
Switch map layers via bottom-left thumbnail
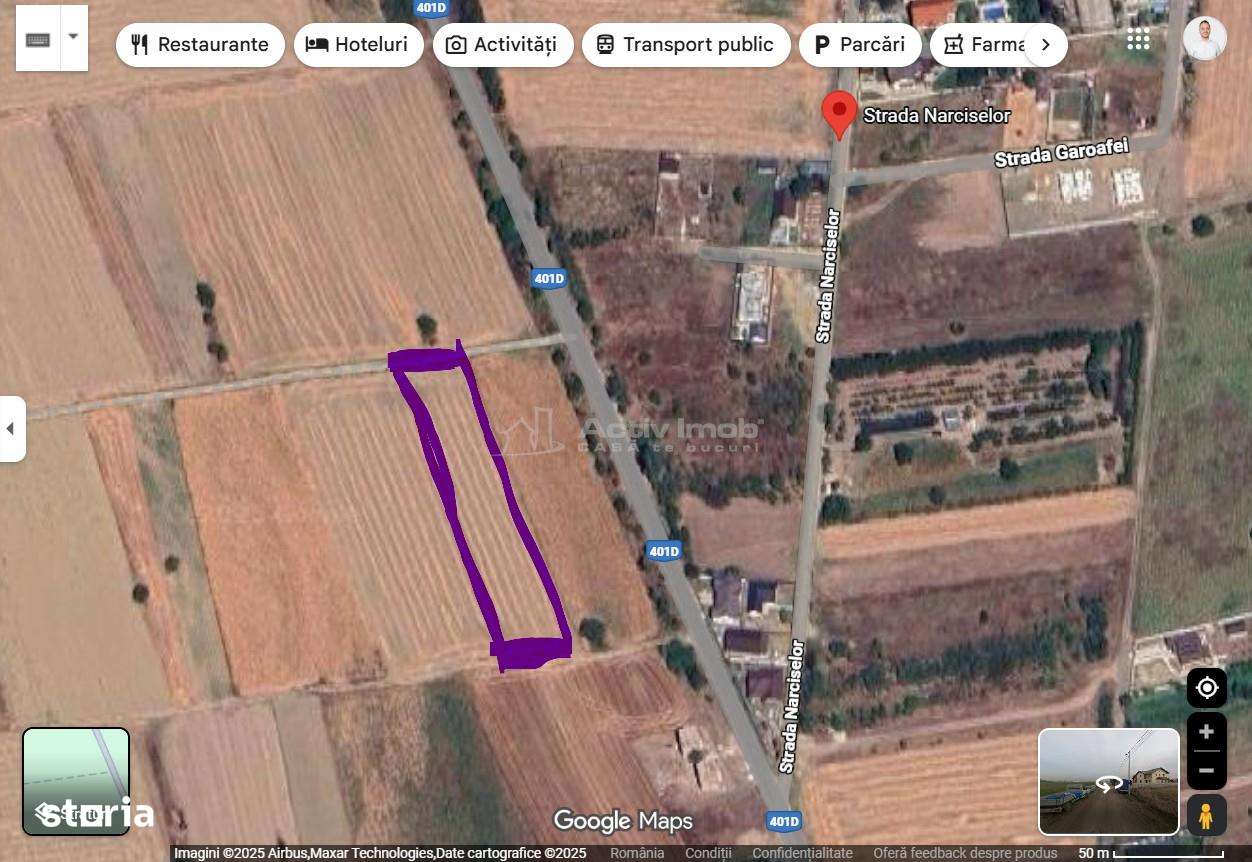pos(76,781)
